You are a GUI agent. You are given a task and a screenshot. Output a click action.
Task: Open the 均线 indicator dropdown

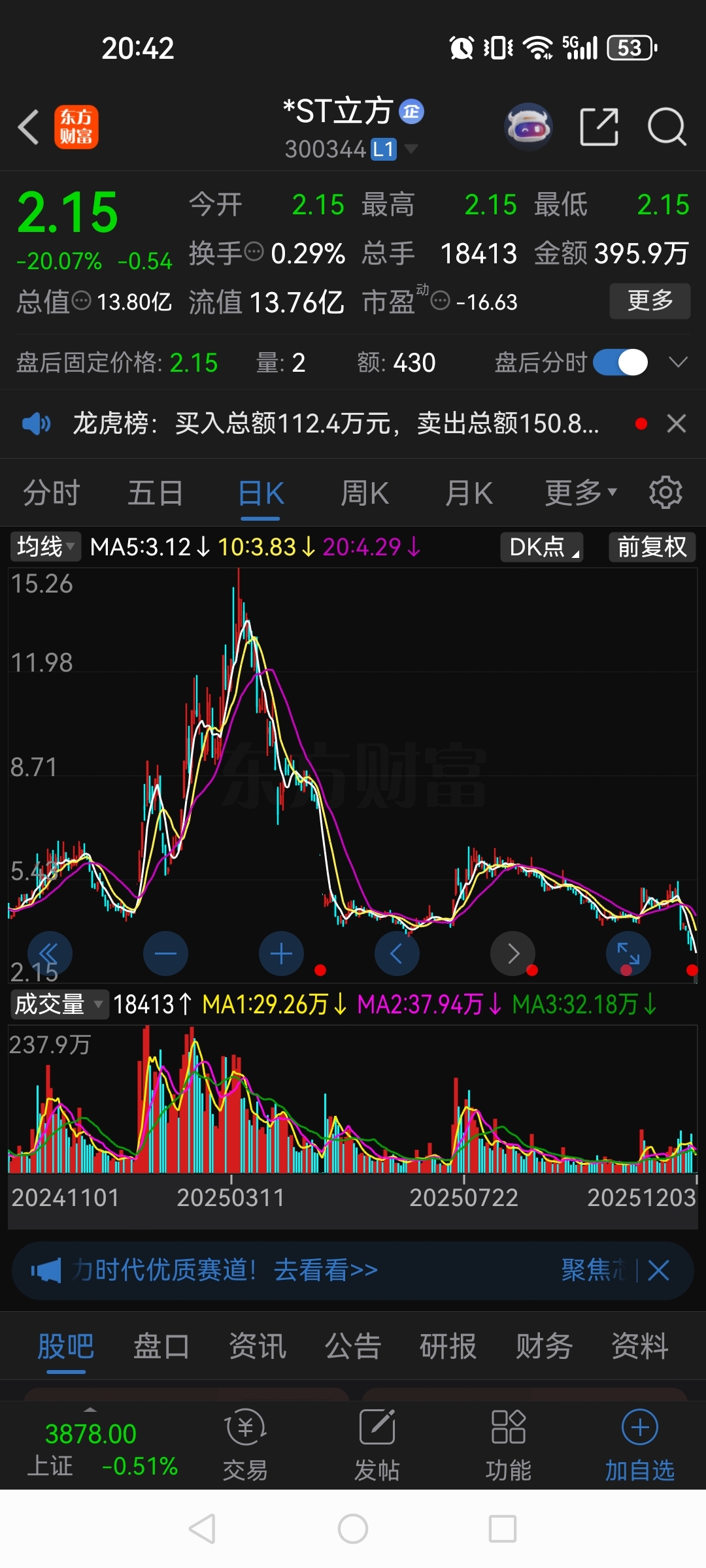[44, 547]
